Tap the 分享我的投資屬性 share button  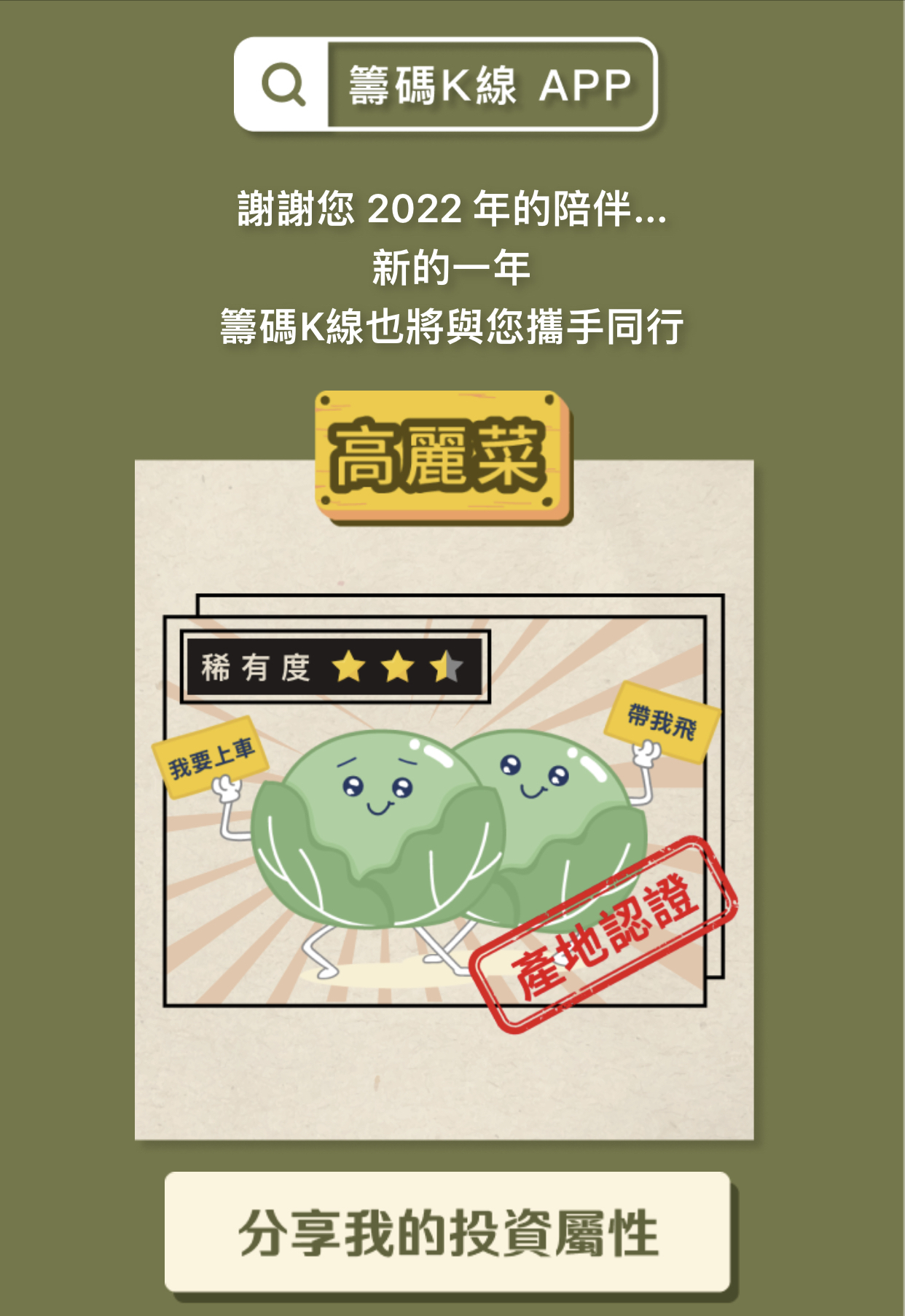(x=447, y=1232)
